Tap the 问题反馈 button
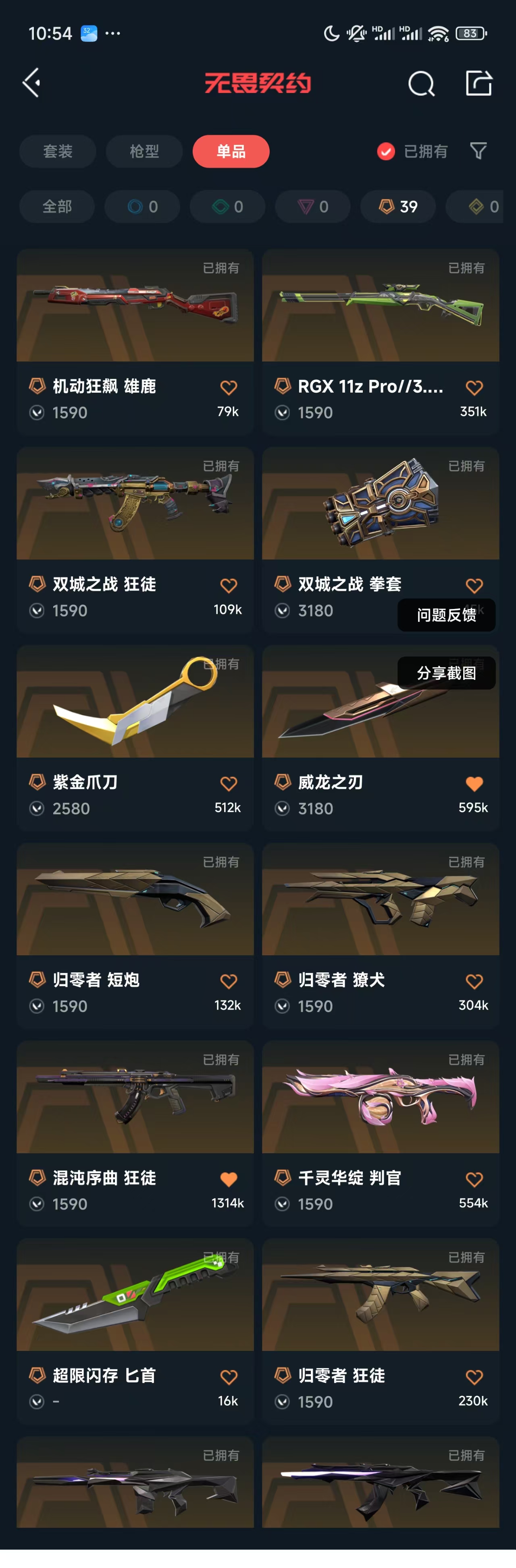Viewport: 516px width, 1568px height. click(446, 615)
